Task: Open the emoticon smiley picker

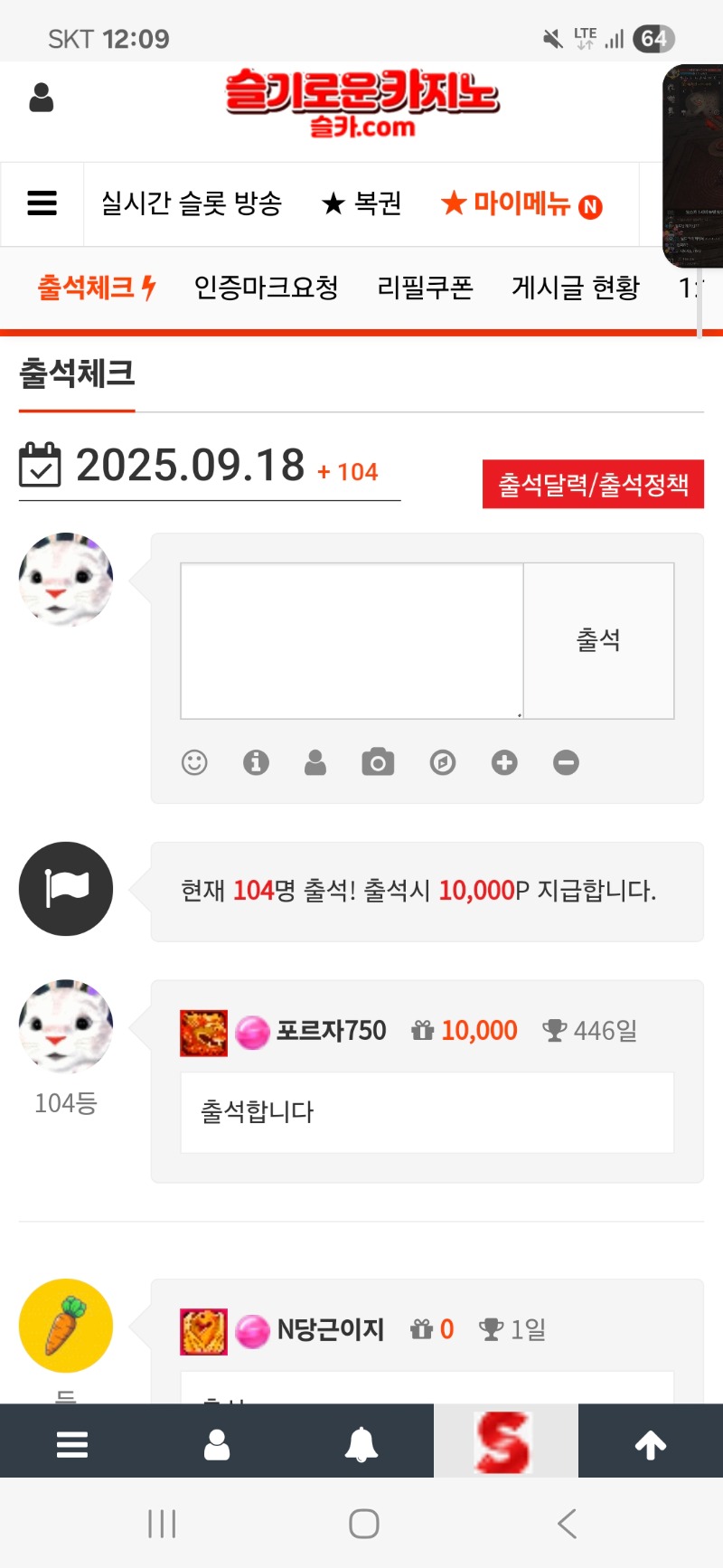Action: coord(194,762)
